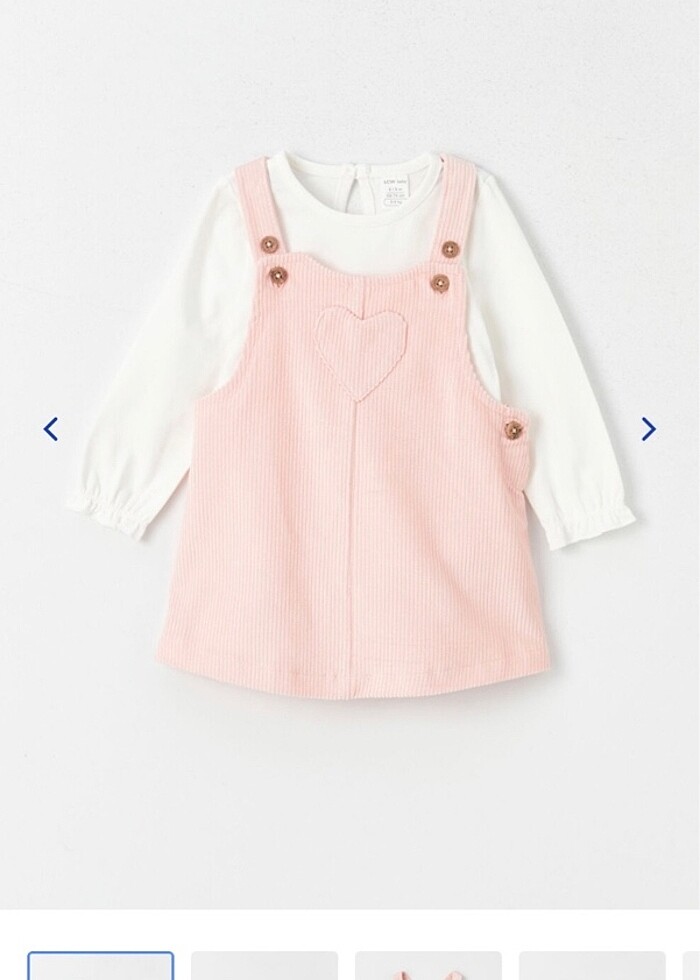Go to the next product photo
This screenshot has height=980, width=700.
point(648,429)
